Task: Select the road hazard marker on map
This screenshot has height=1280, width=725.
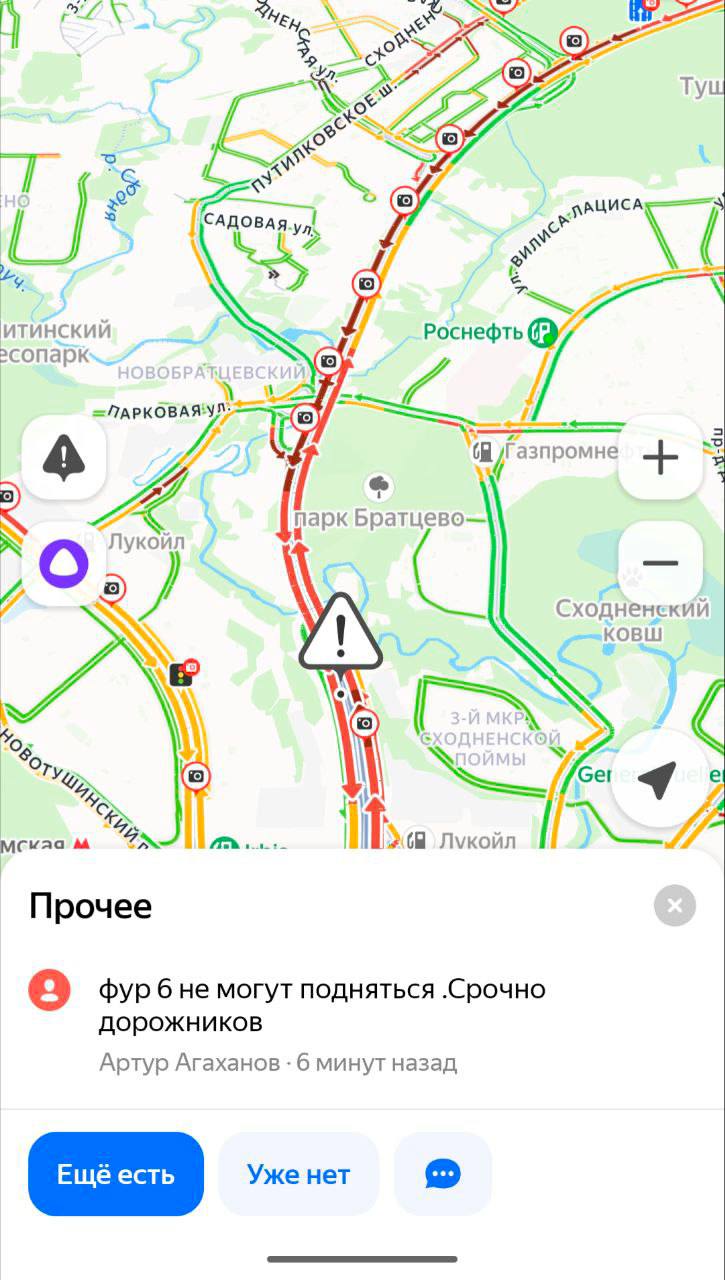Action: pyautogui.click(x=340, y=633)
